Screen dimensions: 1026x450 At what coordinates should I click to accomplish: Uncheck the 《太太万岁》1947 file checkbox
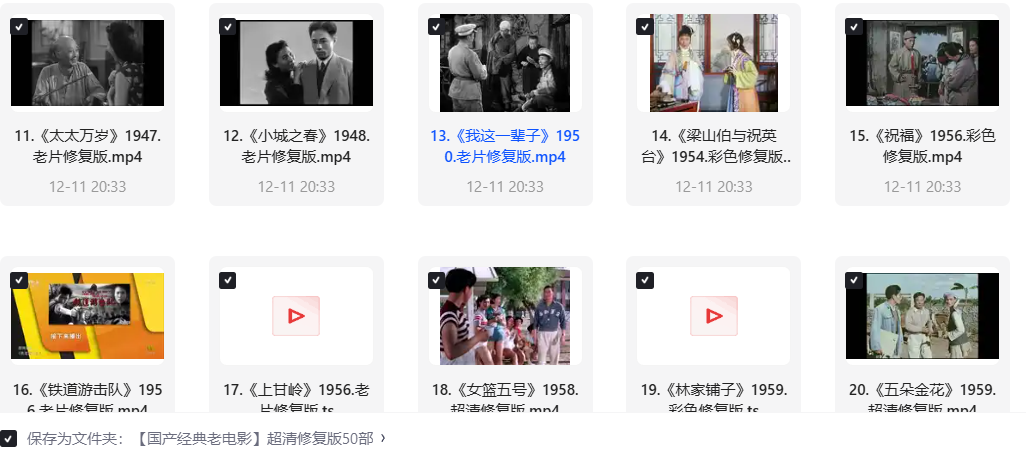[x=19, y=28]
